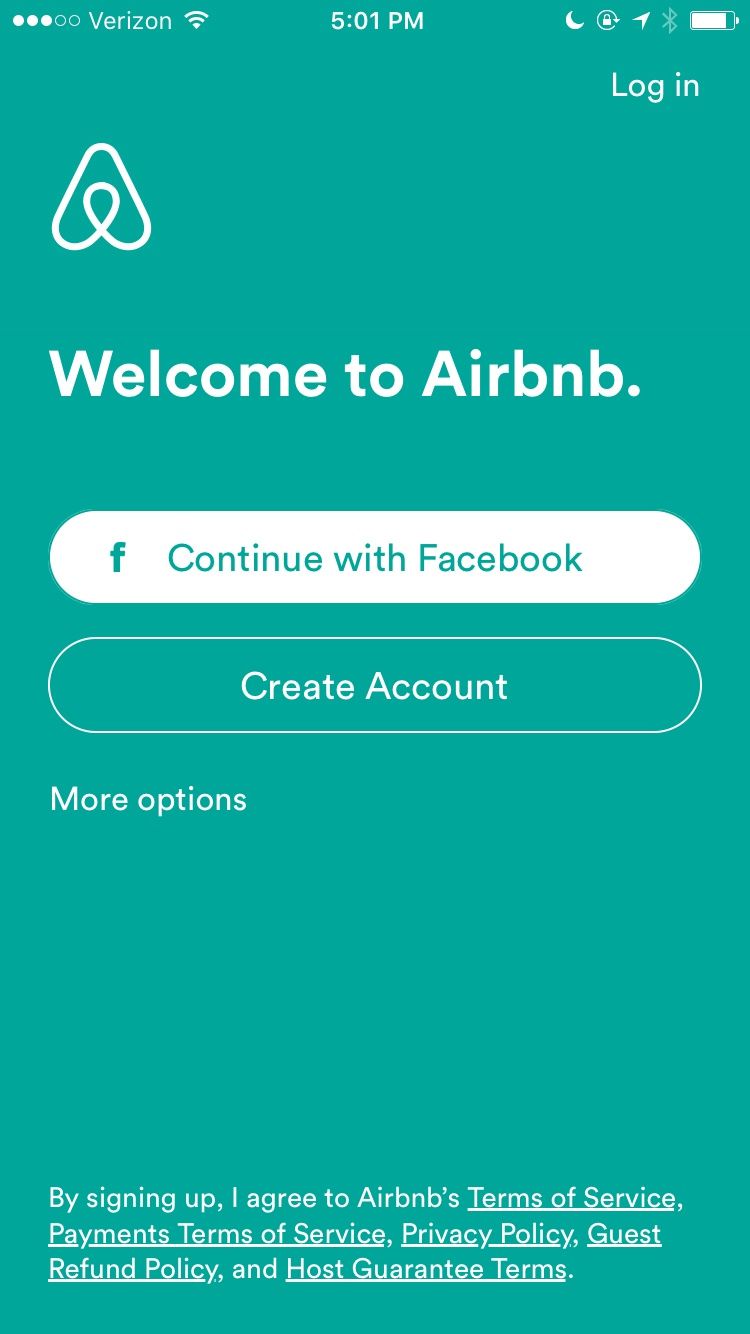
Task: Read the Host Guarantee Terms
Action: (426, 1270)
